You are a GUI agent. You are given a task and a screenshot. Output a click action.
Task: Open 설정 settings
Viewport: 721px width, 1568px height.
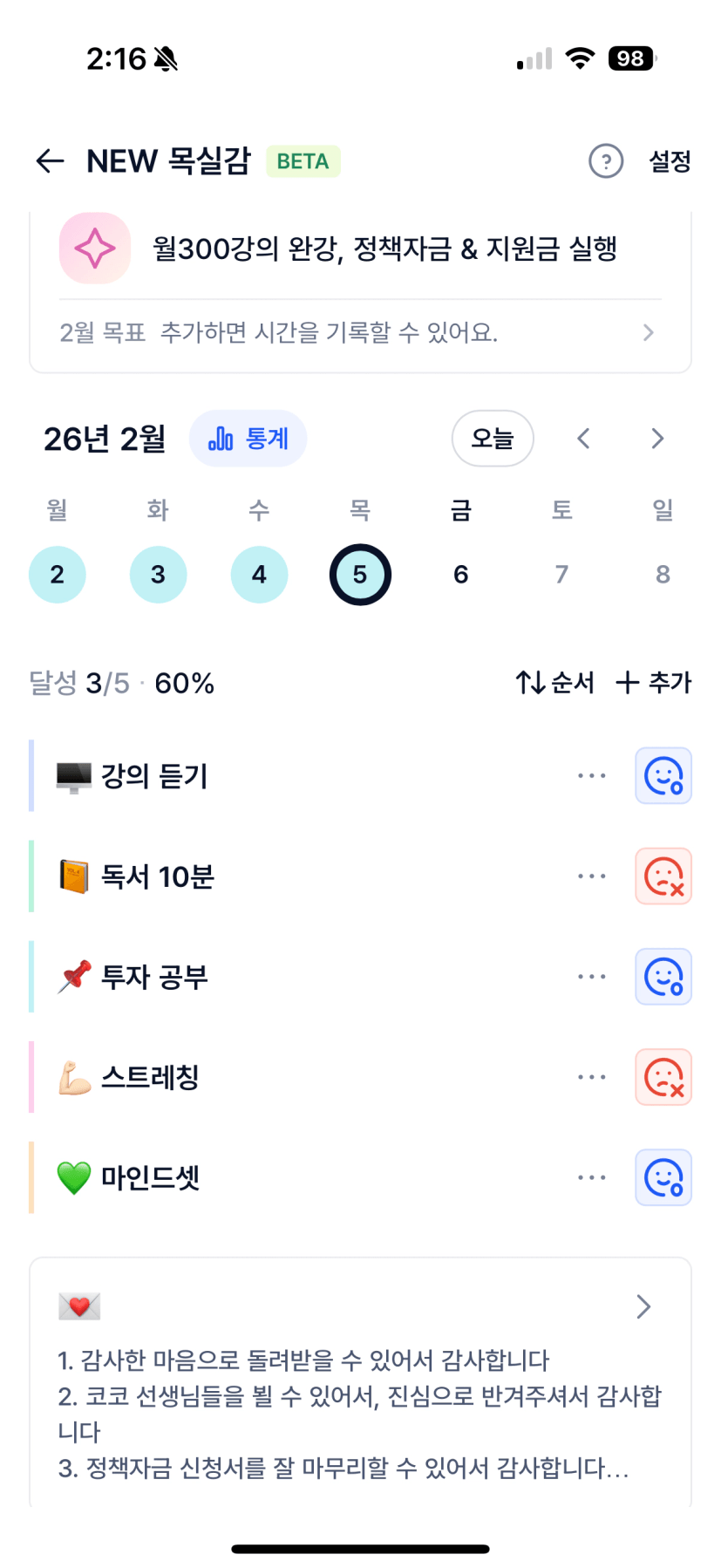point(670,161)
